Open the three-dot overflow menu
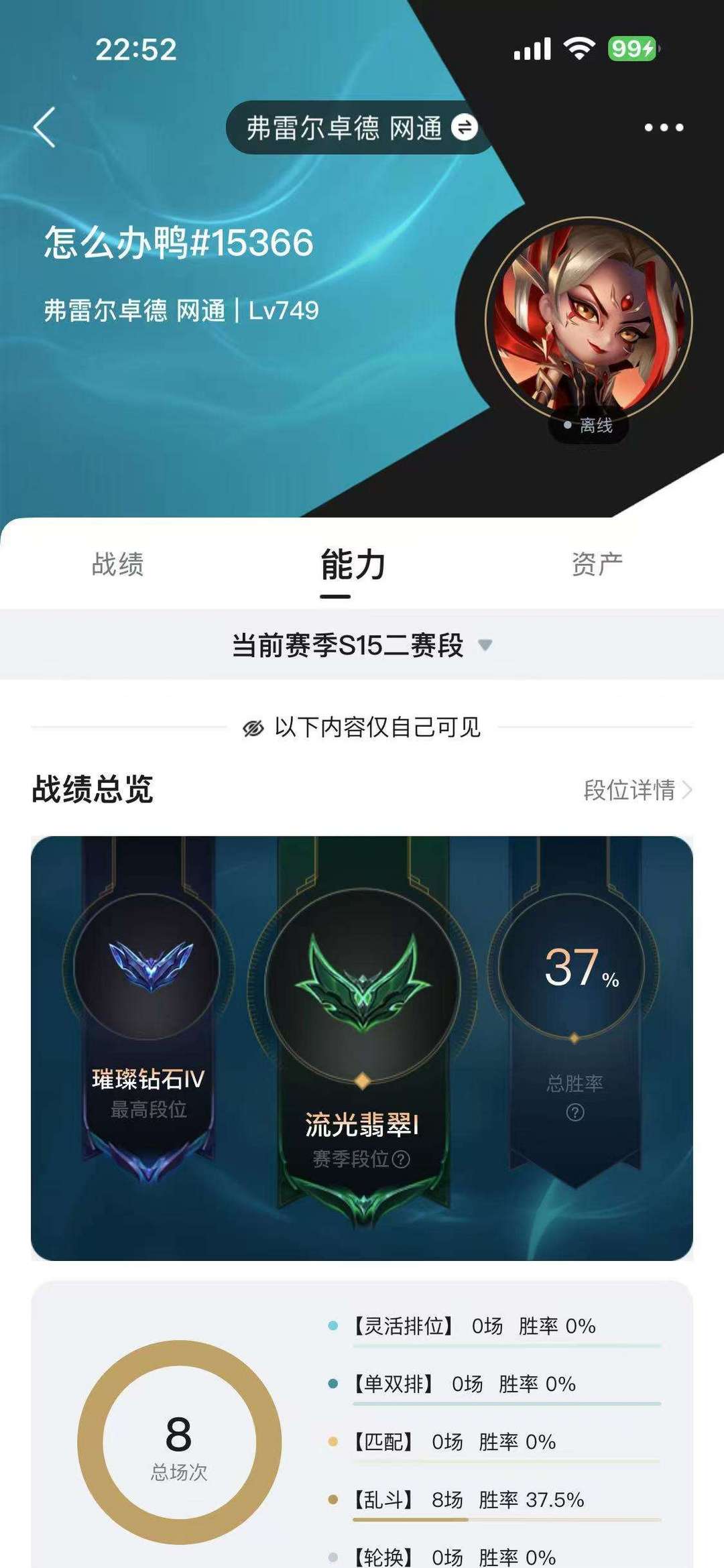This screenshot has width=724, height=1568. 664,127
